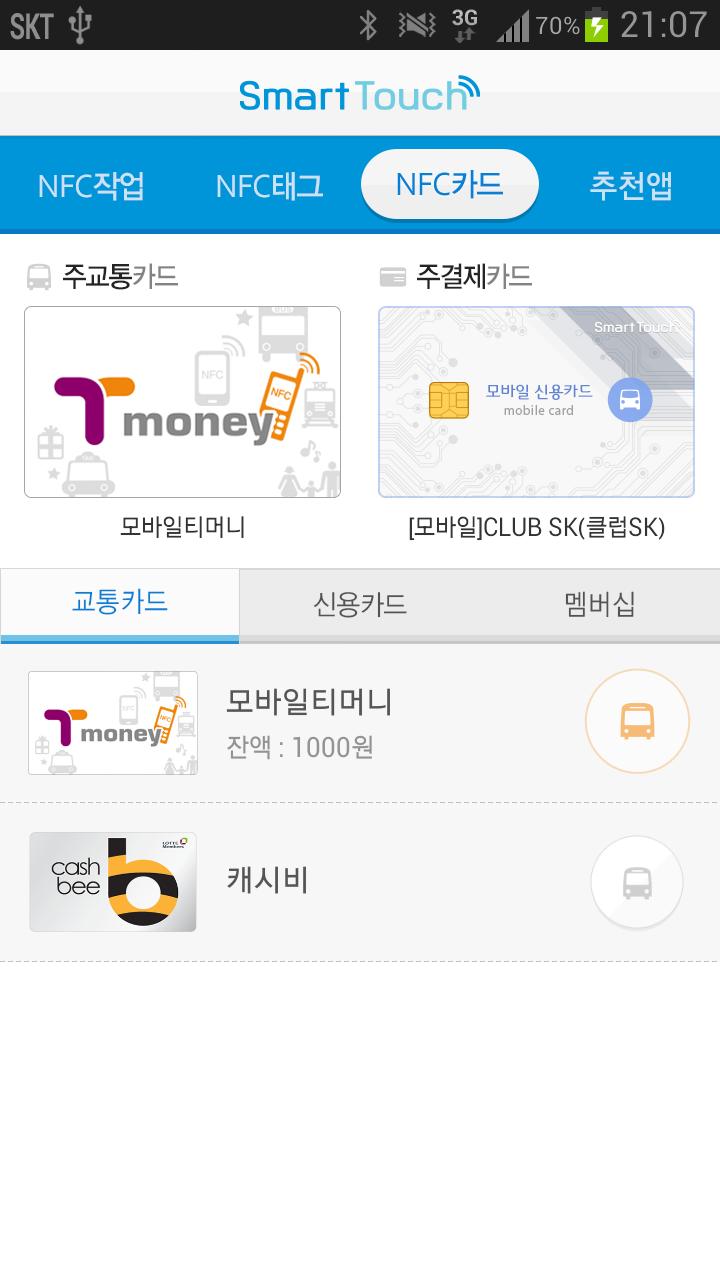Select the NFC카드 tab
The width and height of the screenshot is (720, 1280).
click(449, 184)
